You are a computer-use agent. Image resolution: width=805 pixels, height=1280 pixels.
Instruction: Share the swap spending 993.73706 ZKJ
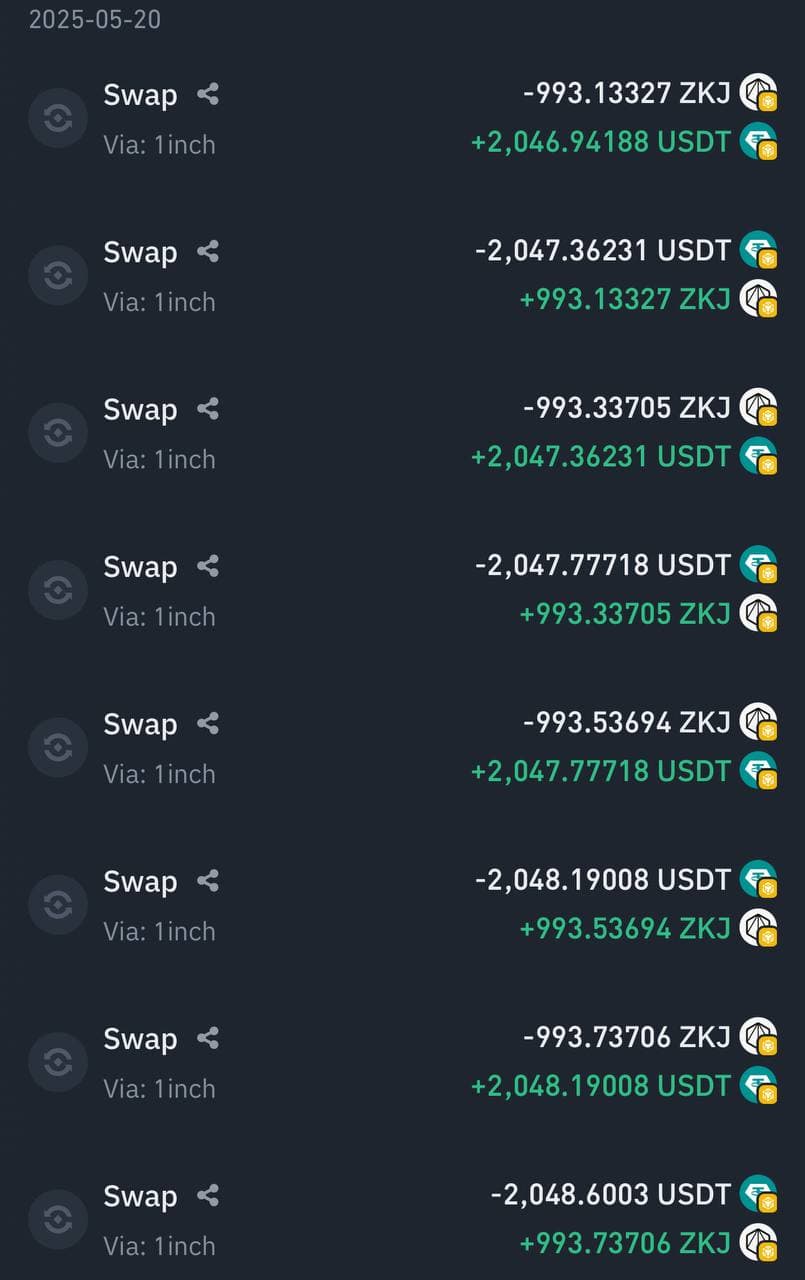(x=208, y=1039)
